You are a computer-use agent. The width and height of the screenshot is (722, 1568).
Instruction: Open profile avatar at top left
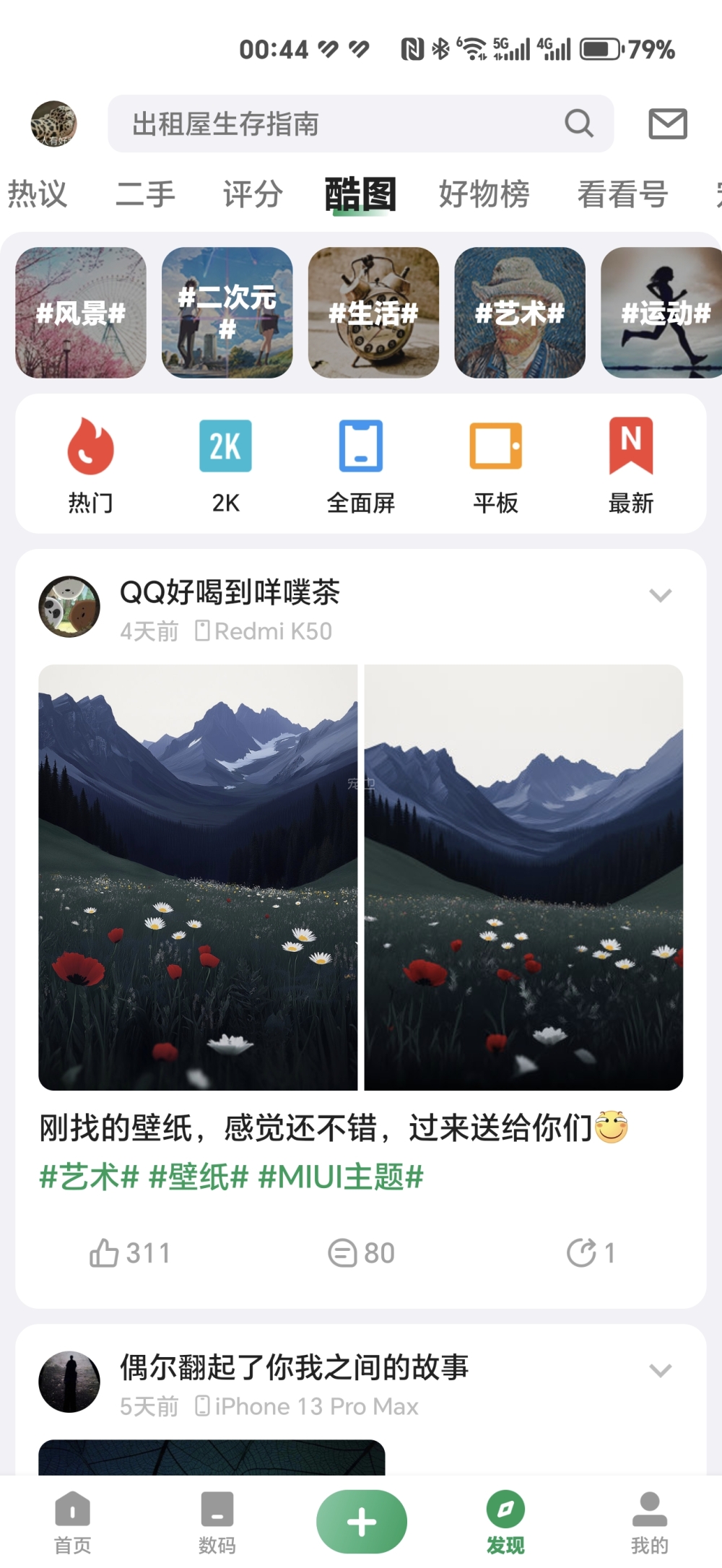pos(53,124)
